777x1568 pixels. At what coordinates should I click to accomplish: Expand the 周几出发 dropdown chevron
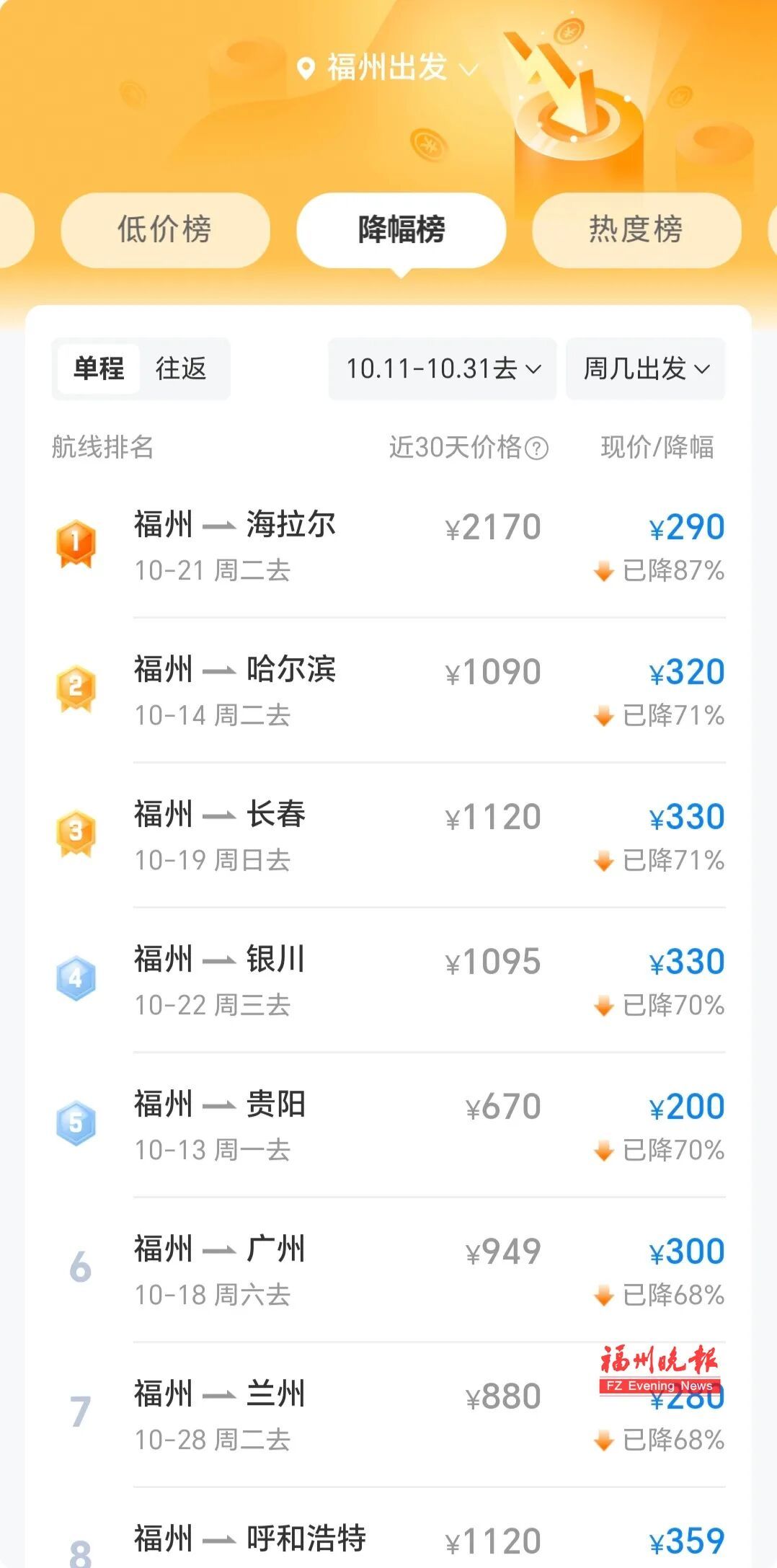pyautogui.click(x=704, y=371)
